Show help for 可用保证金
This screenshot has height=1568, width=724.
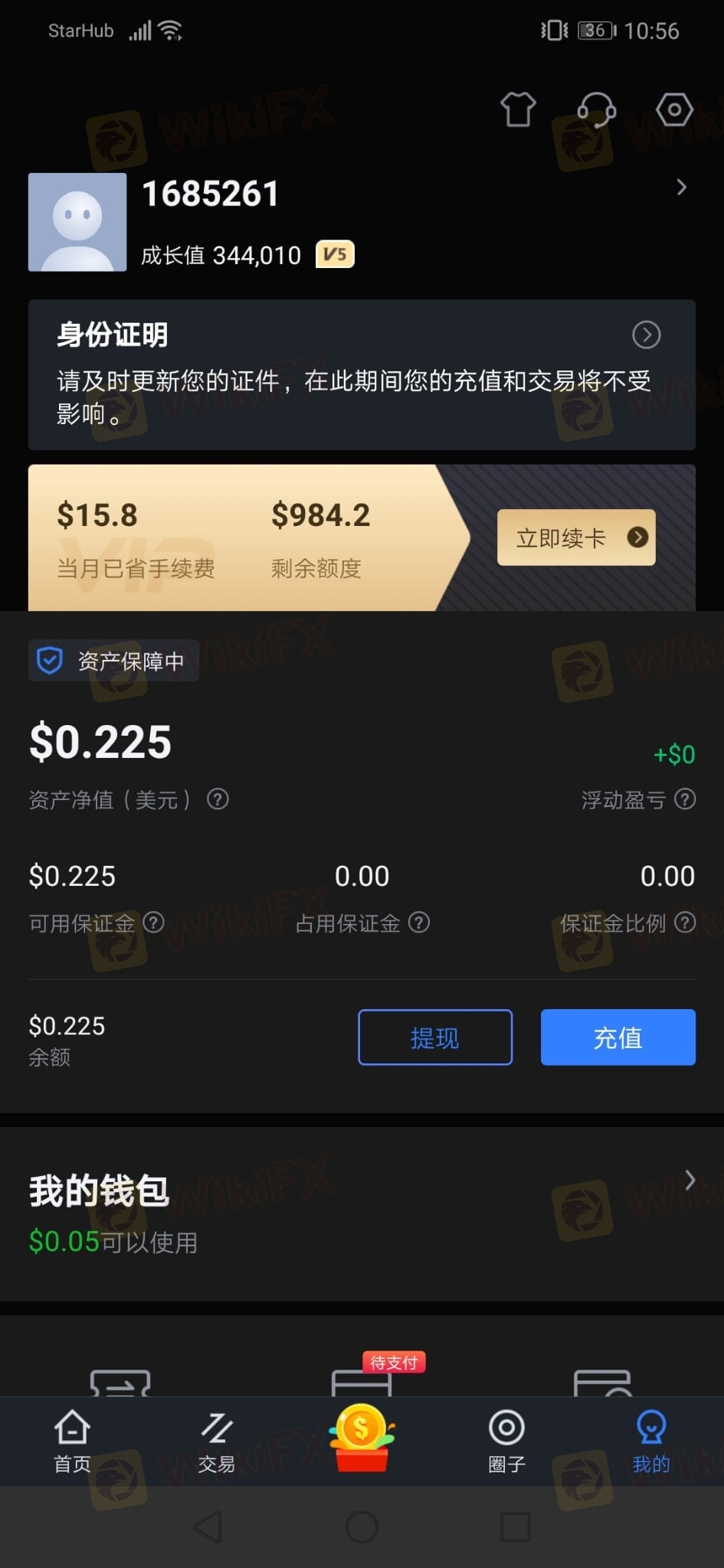[154, 923]
